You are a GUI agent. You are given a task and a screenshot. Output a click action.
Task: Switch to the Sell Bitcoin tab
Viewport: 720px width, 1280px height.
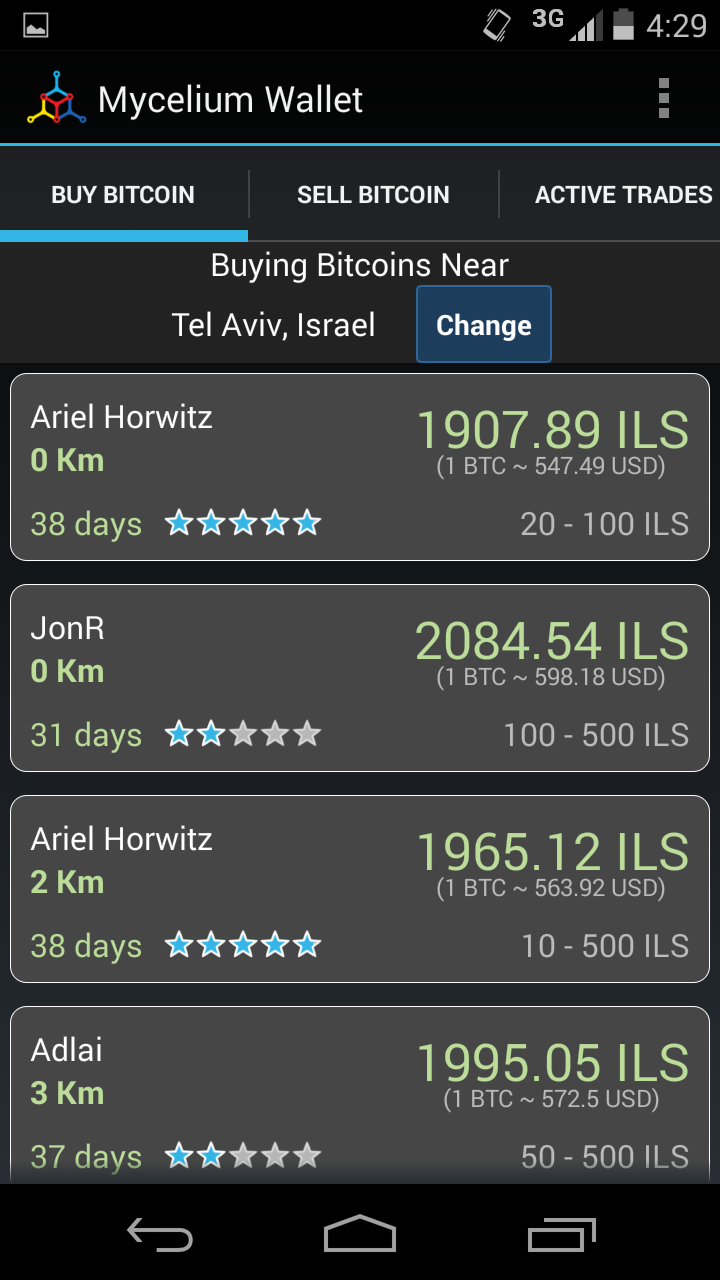point(373,195)
